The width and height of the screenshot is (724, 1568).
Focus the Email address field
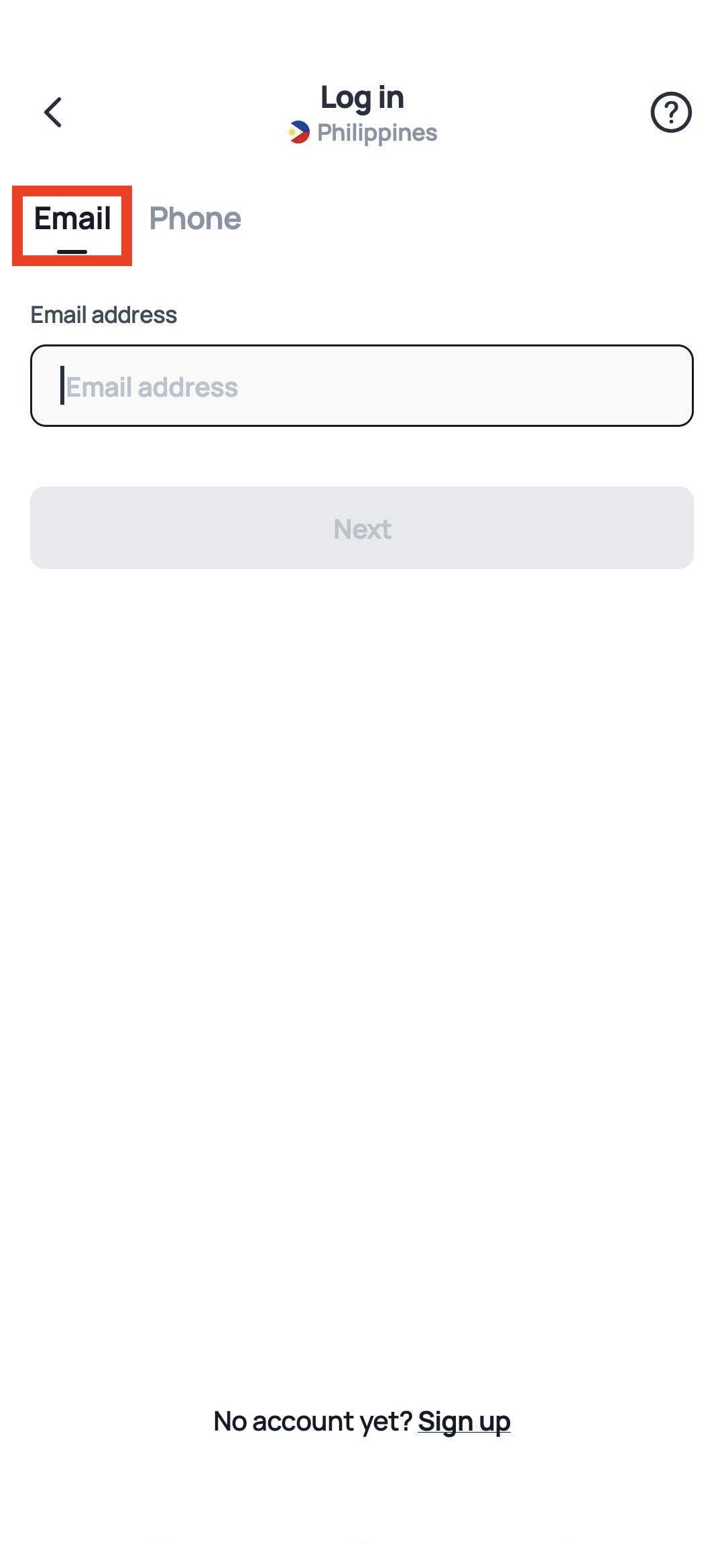pyautogui.click(x=362, y=386)
